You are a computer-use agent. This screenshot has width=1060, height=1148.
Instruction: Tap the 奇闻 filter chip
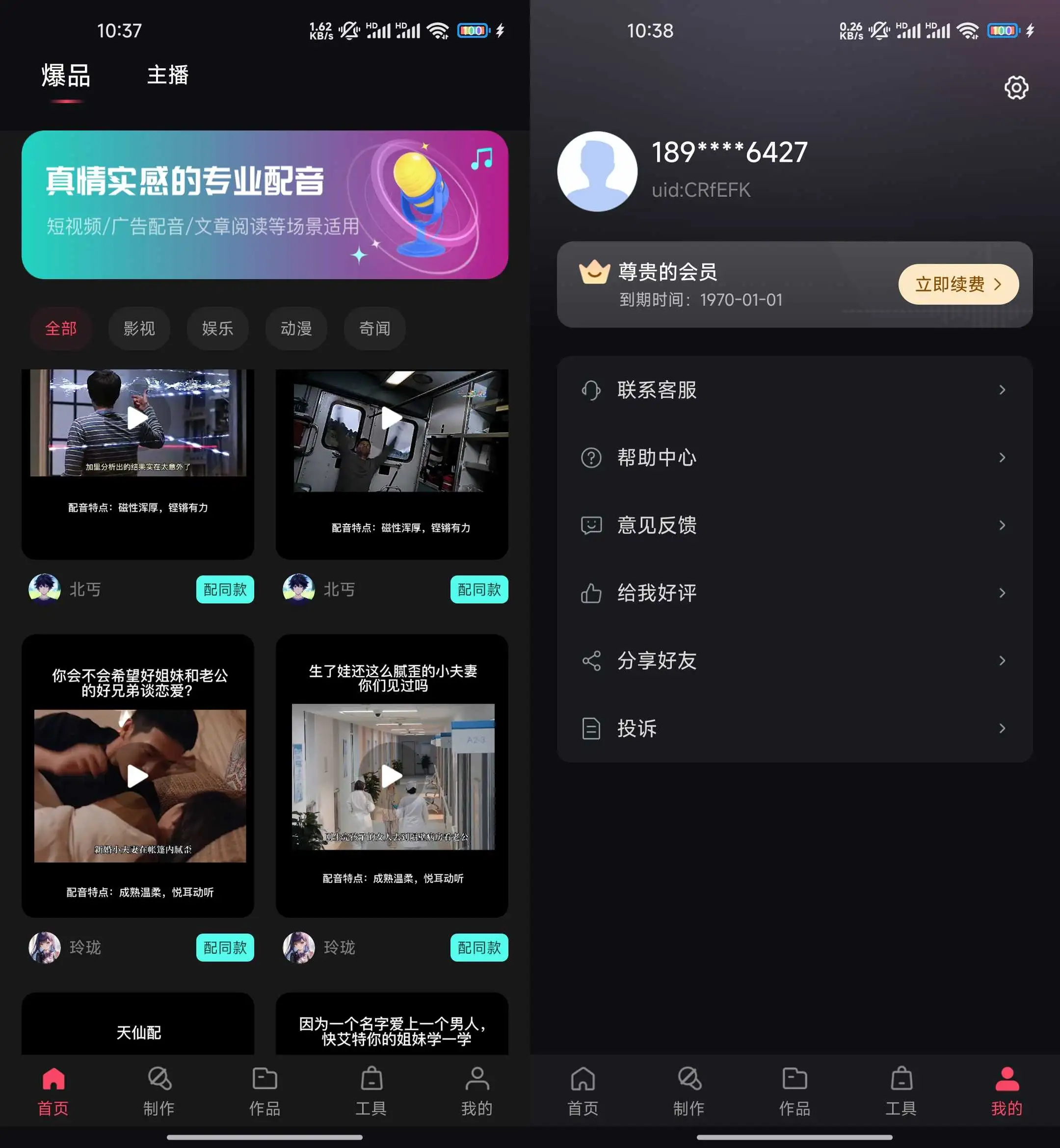coord(374,329)
